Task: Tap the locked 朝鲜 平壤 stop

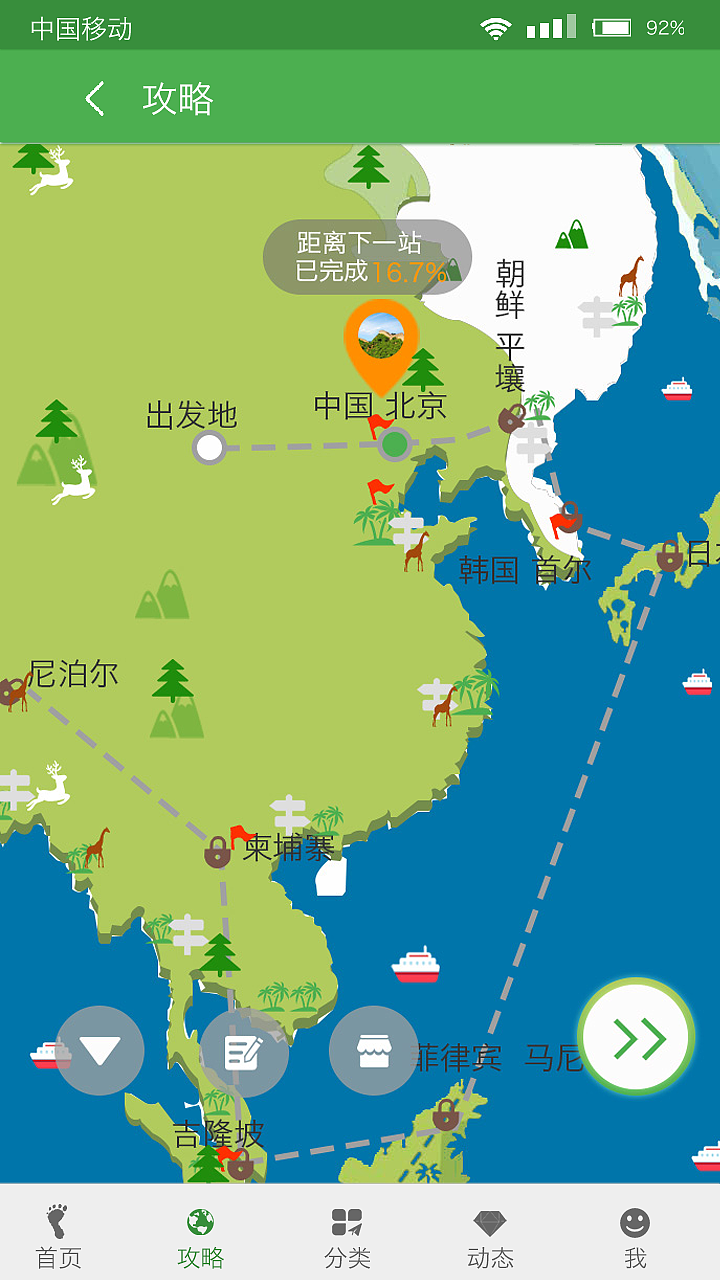Action: pos(512,418)
